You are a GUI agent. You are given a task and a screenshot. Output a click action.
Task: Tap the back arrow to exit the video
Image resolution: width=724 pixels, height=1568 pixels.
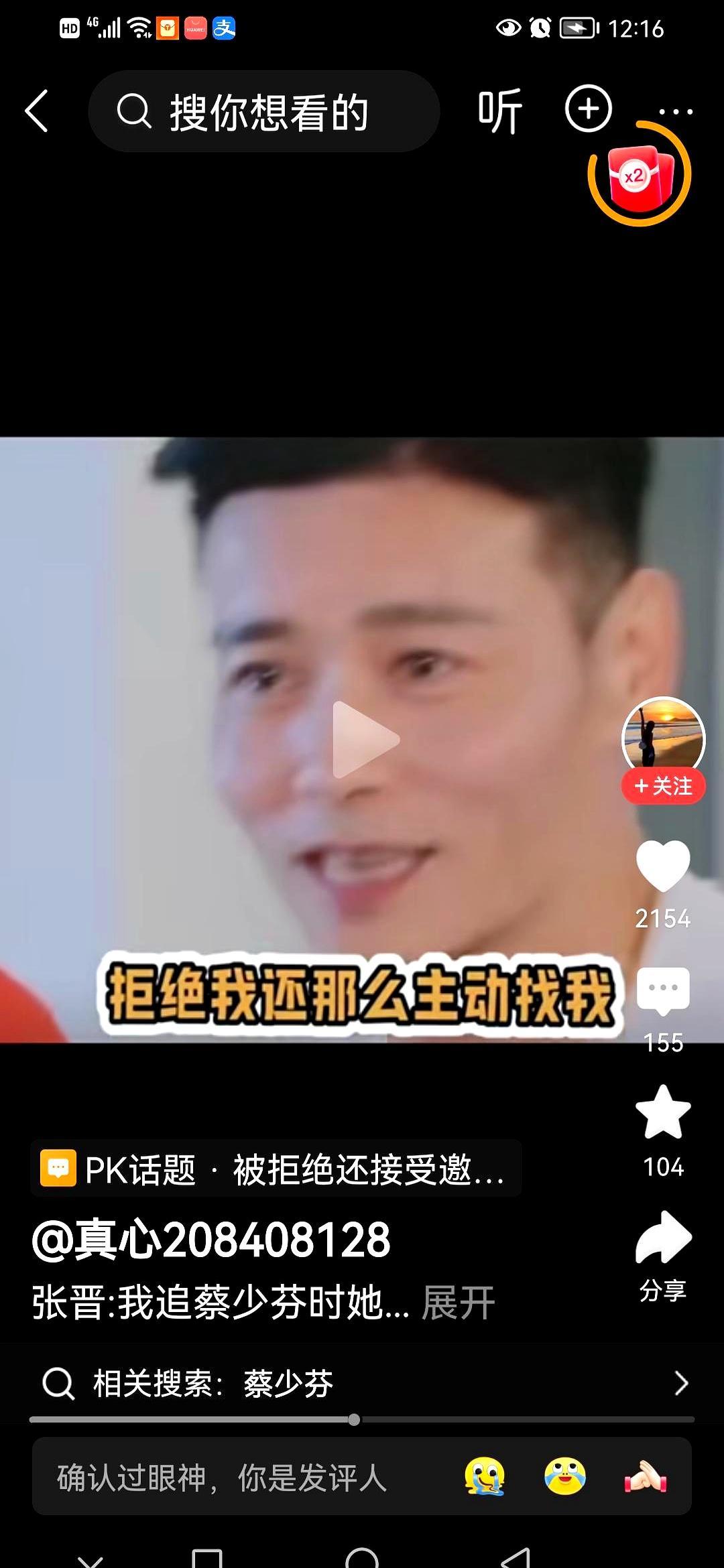(x=37, y=111)
